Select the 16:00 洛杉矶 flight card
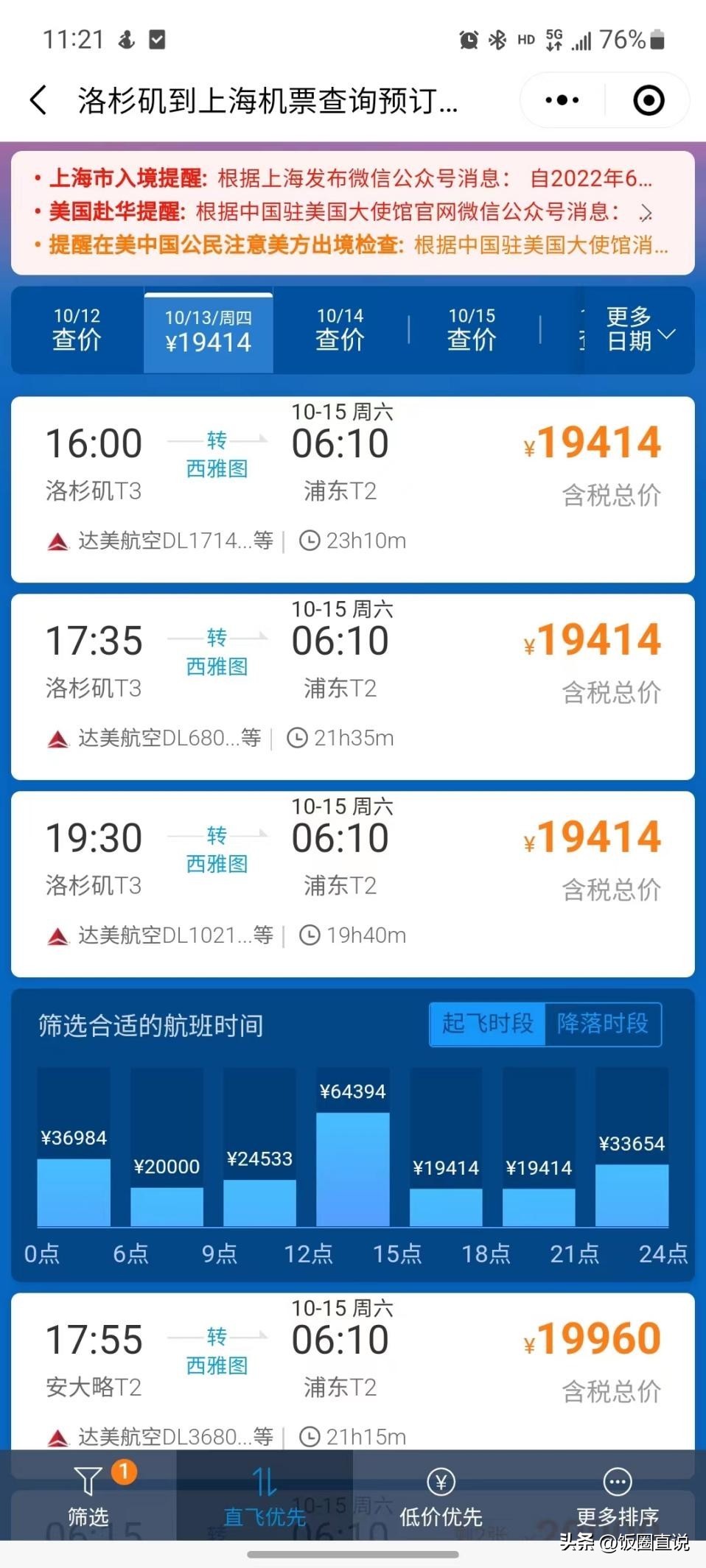Image resolution: width=706 pixels, height=1568 pixels. 353,486
